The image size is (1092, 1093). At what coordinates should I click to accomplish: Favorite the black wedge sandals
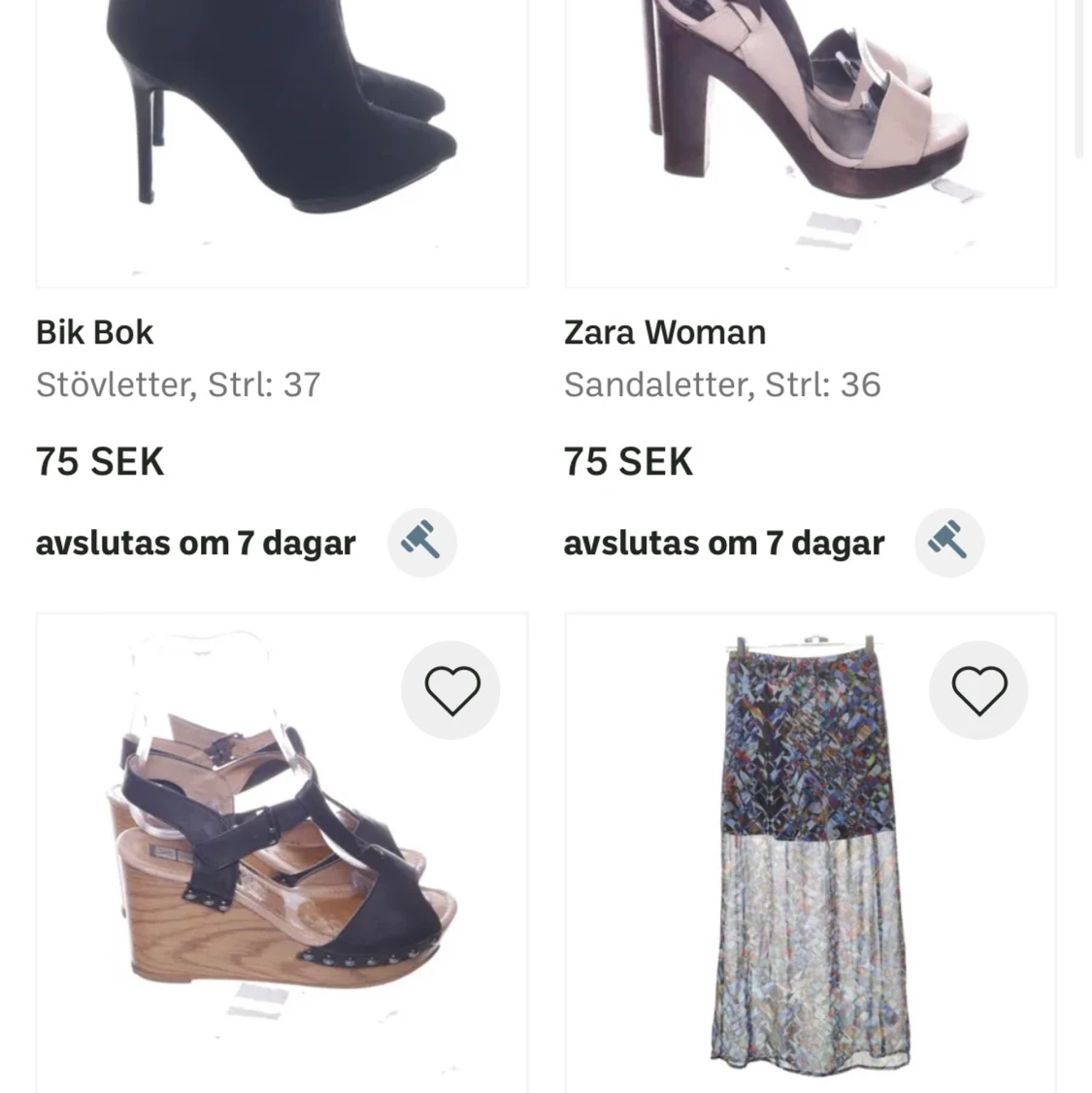451,690
